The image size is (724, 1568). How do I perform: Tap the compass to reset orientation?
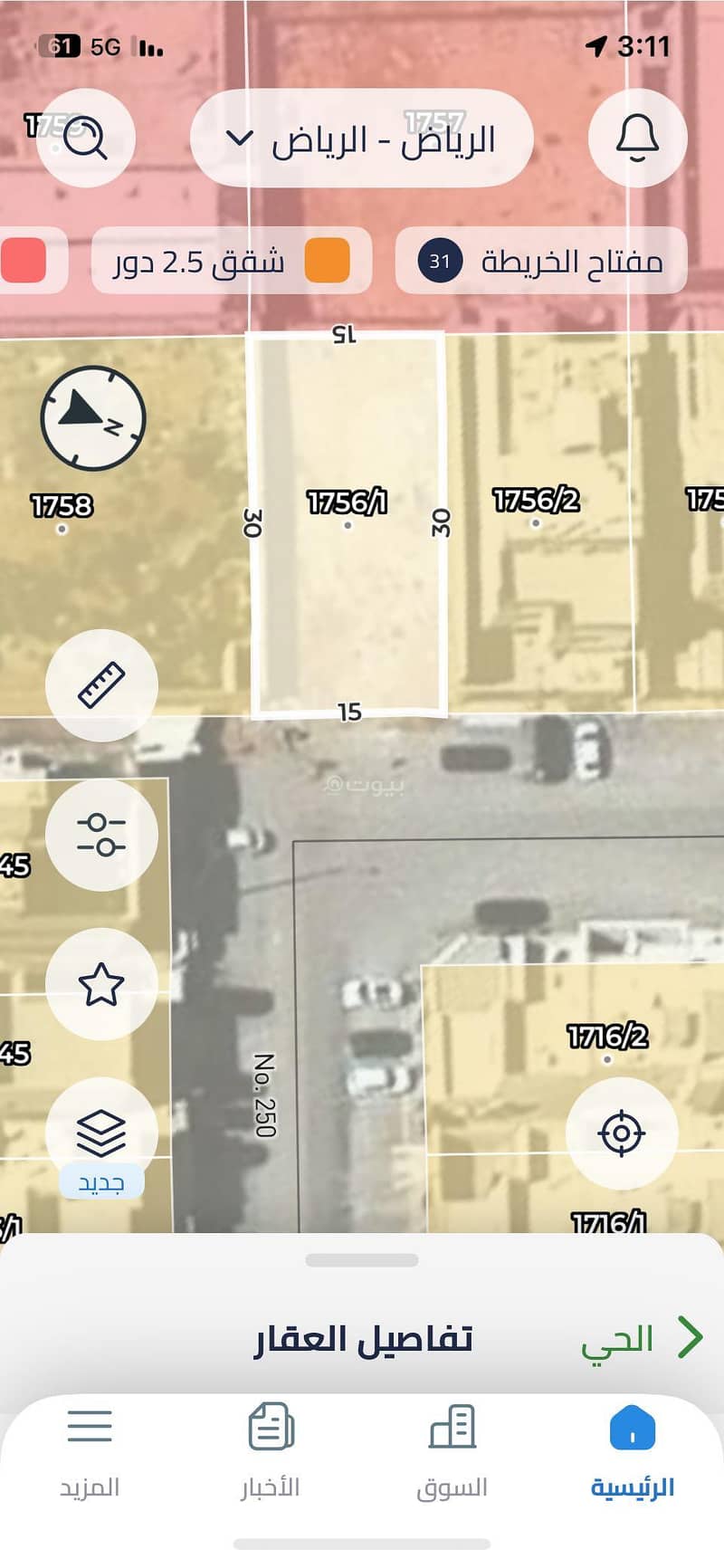pos(92,418)
